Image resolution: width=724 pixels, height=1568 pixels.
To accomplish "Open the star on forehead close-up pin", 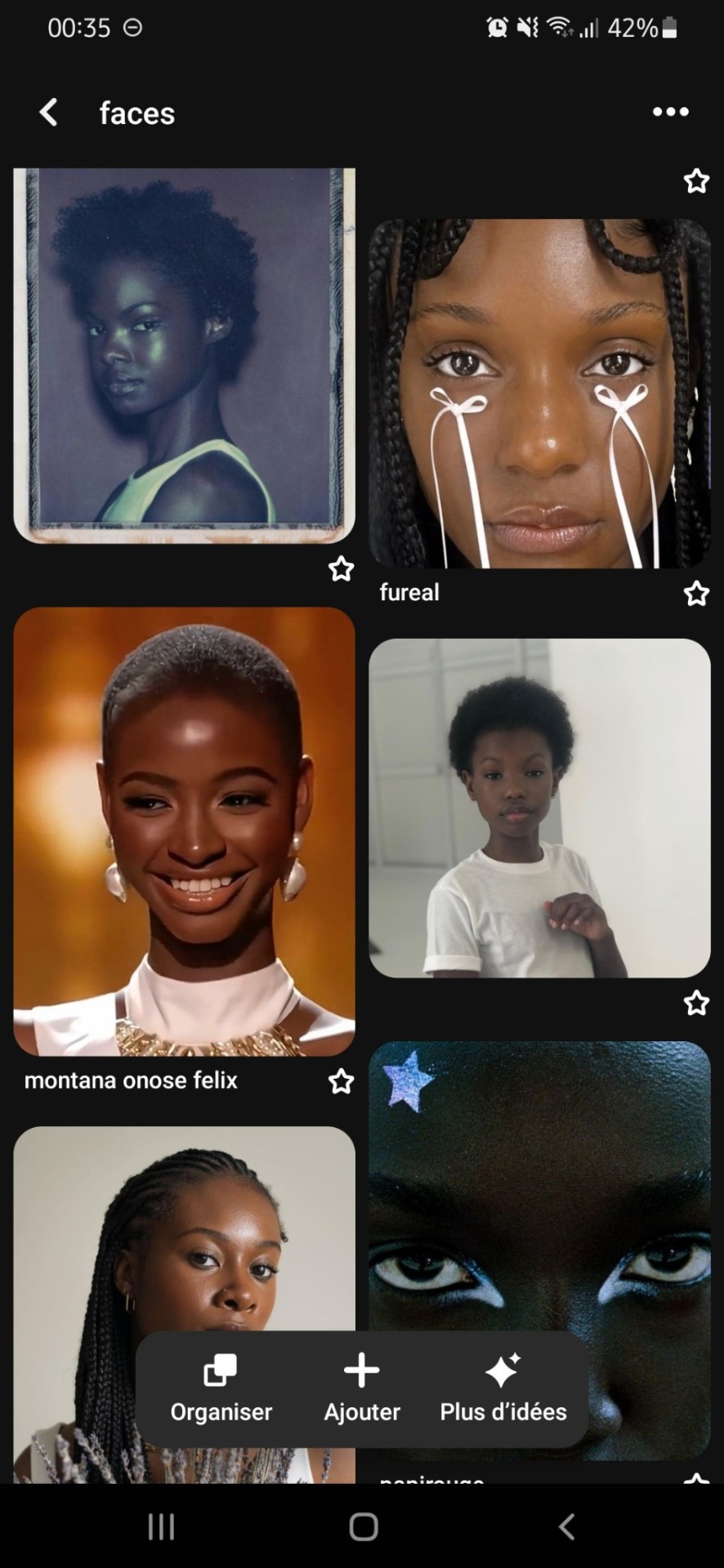I will point(539,1184).
